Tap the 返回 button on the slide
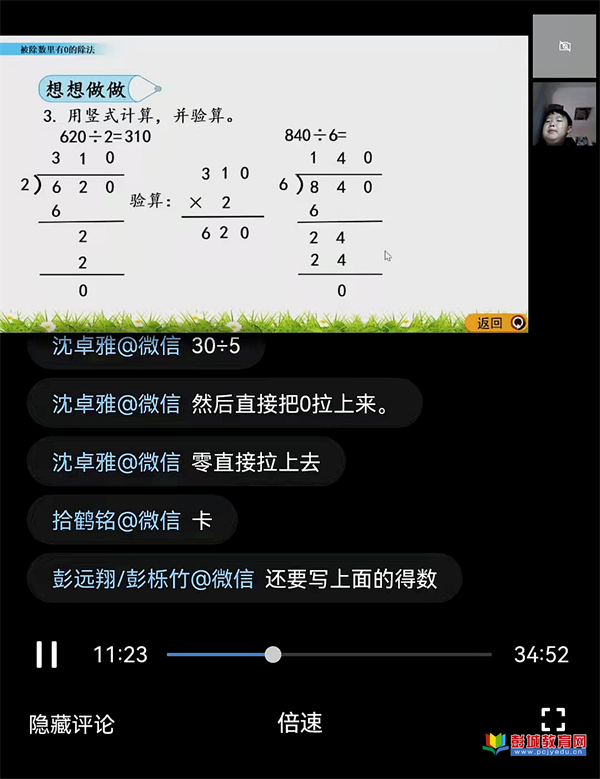Viewport: 600px width, 779px height. click(x=498, y=322)
